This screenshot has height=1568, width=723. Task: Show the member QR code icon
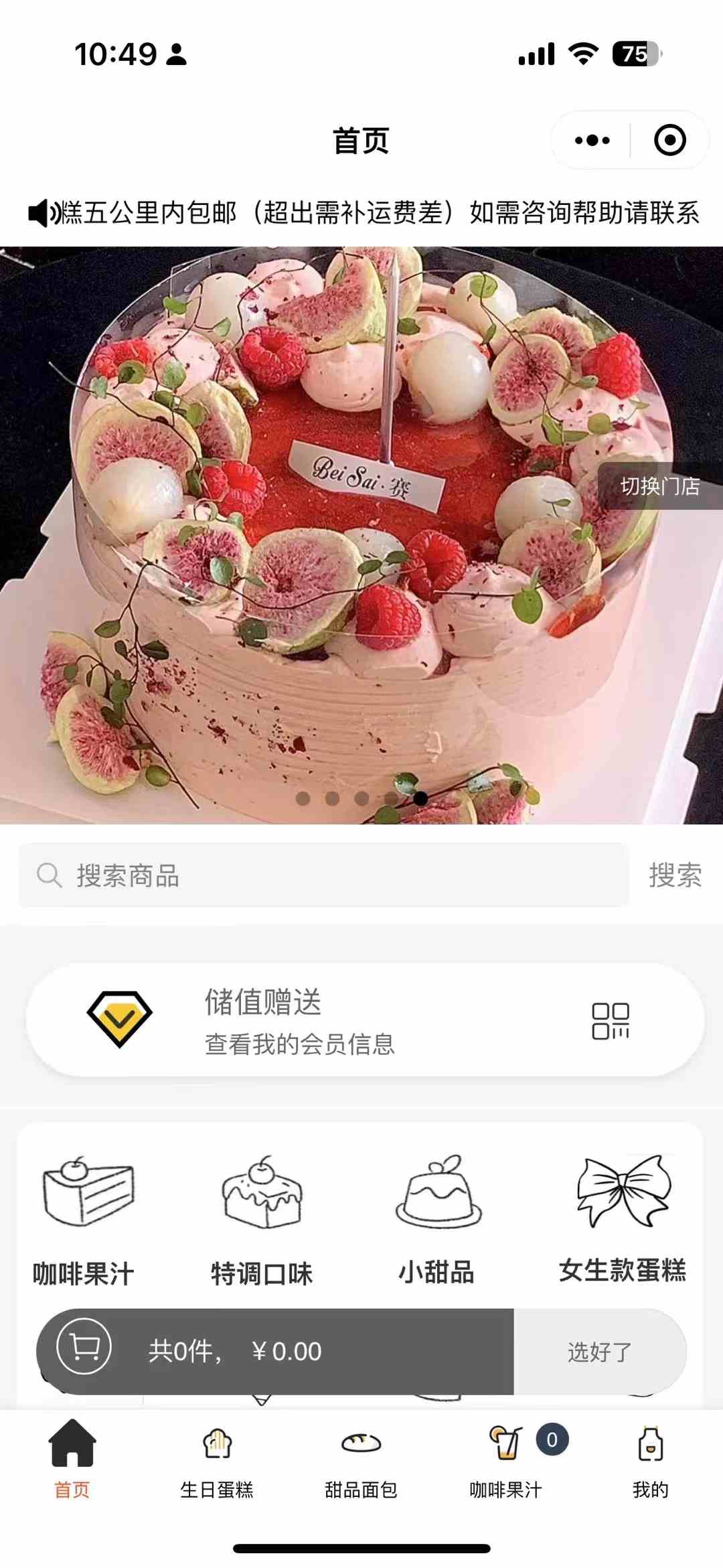point(610,1021)
